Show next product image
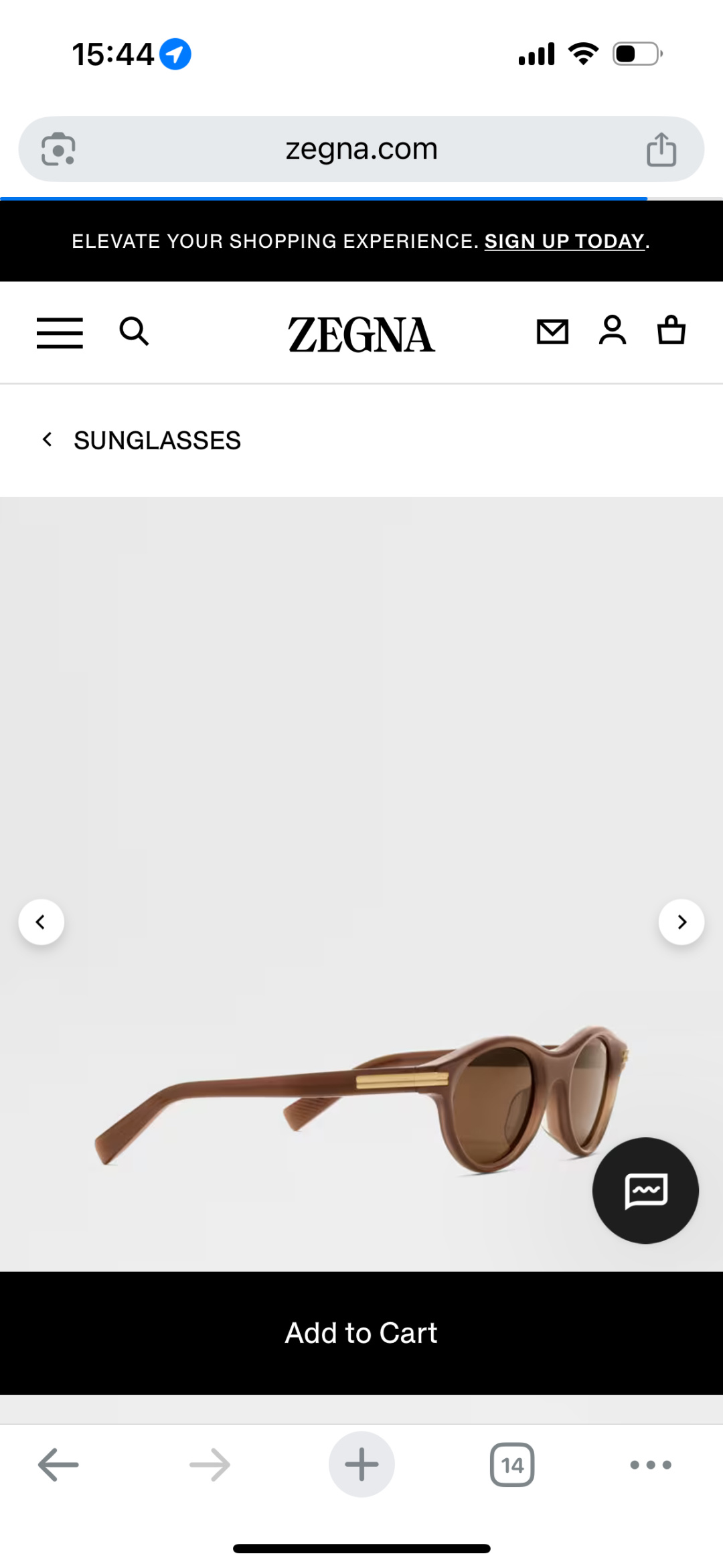Image resolution: width=723 pixels, height=1568 pixels. (x=681, y=922)
